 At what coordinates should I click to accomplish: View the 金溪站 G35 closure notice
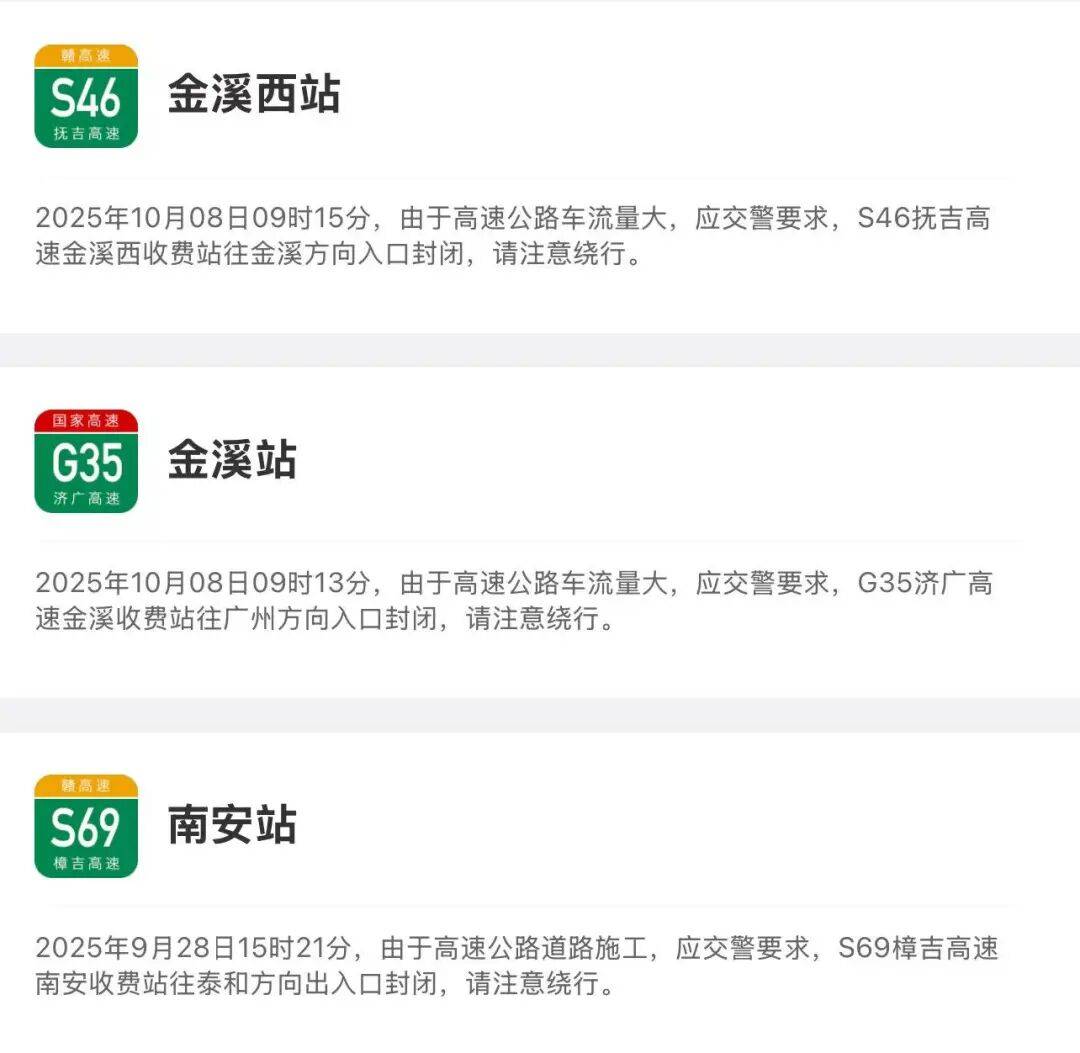tap(232, 461)
